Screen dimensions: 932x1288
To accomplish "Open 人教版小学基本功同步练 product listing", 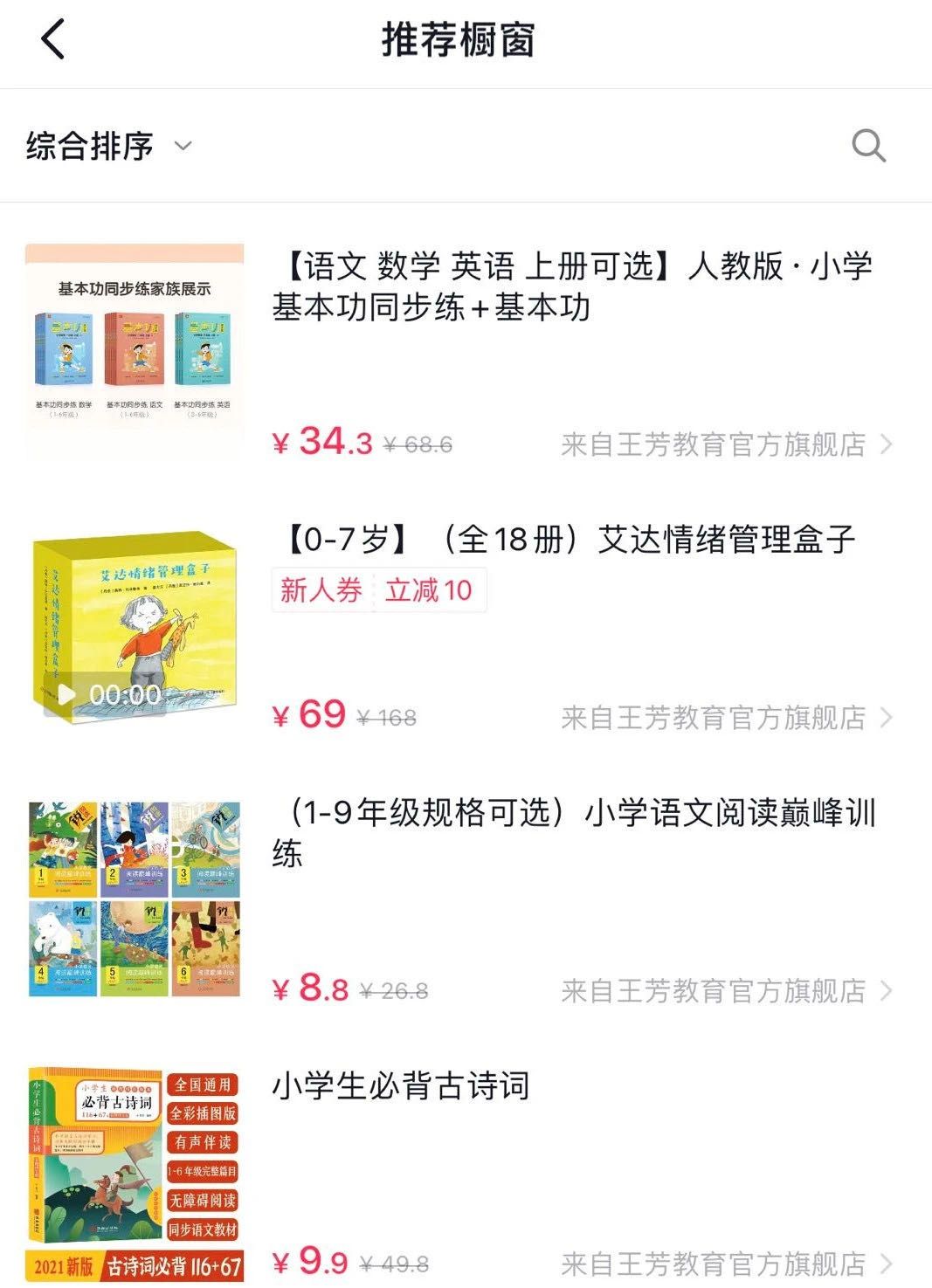I will point(571,286).
